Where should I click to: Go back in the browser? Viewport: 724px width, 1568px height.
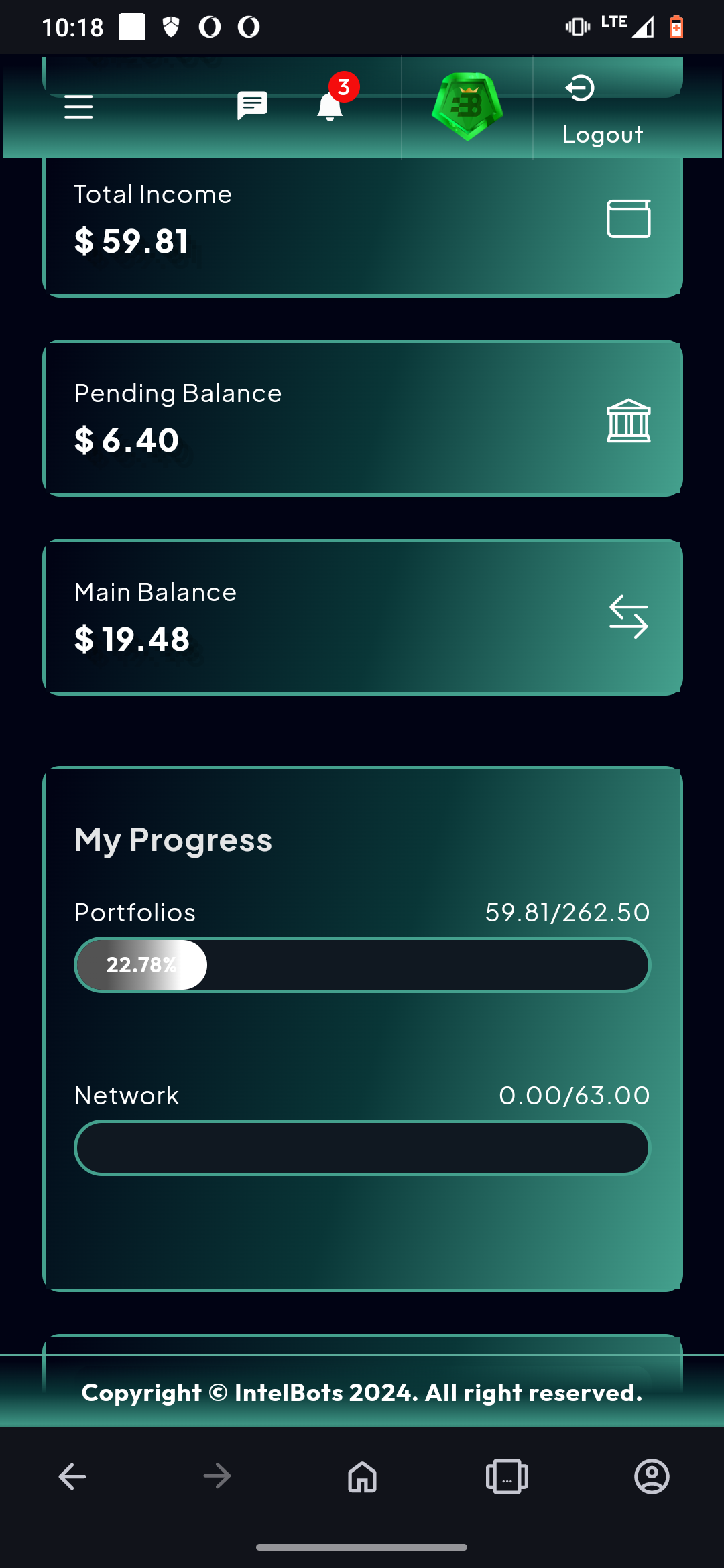pos(72,1476)
